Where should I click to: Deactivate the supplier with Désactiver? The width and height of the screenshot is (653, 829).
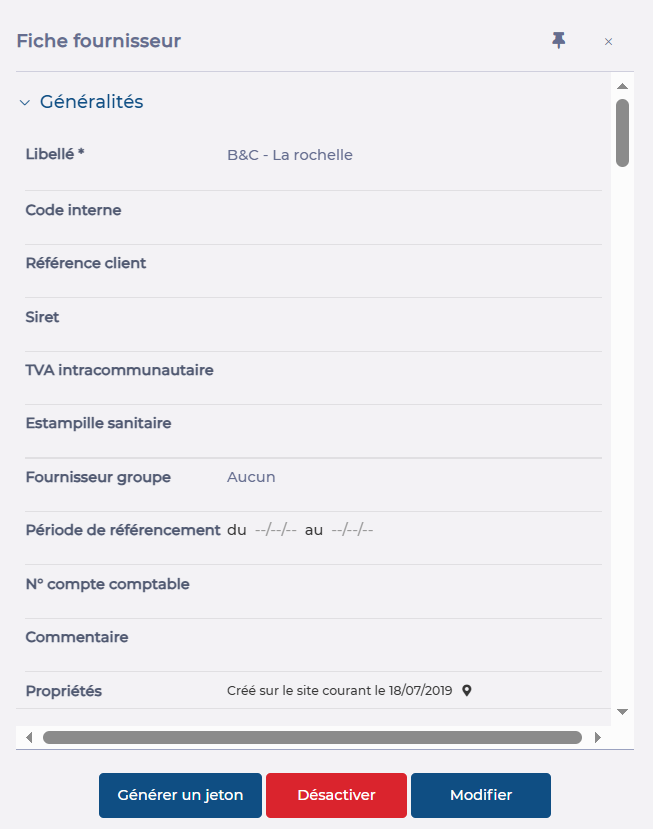pyautogui.click(x=336, y=795)
